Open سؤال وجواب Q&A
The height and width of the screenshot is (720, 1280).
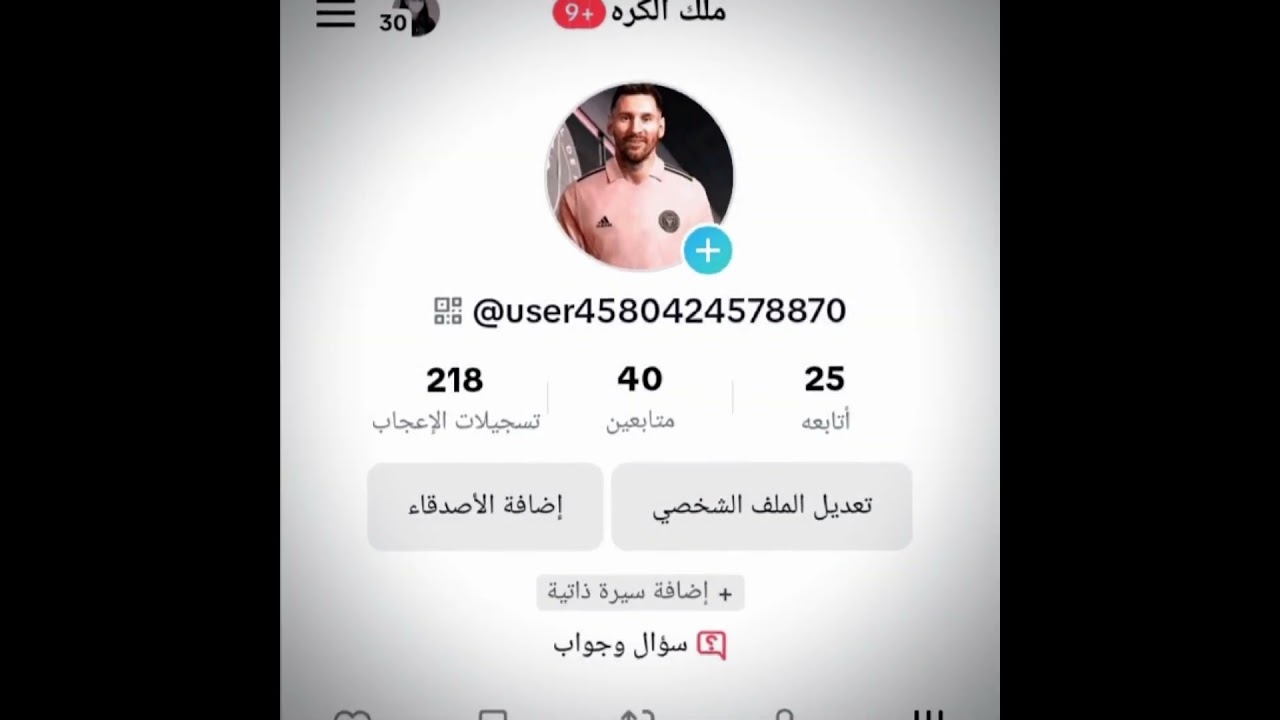pyautogui.click(x=640, y=645)
